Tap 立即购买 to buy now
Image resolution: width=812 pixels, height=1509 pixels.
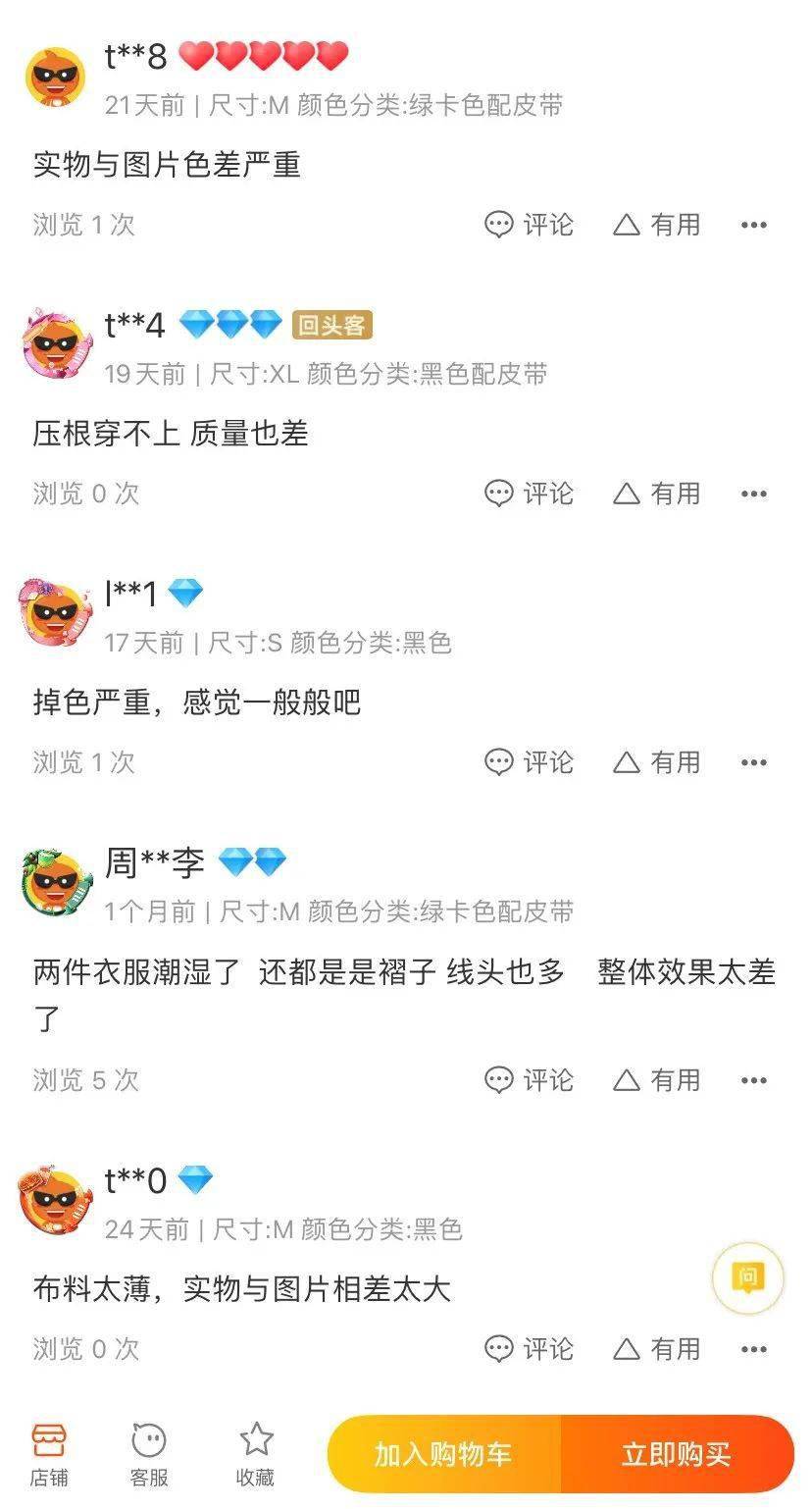[677, 1454]
